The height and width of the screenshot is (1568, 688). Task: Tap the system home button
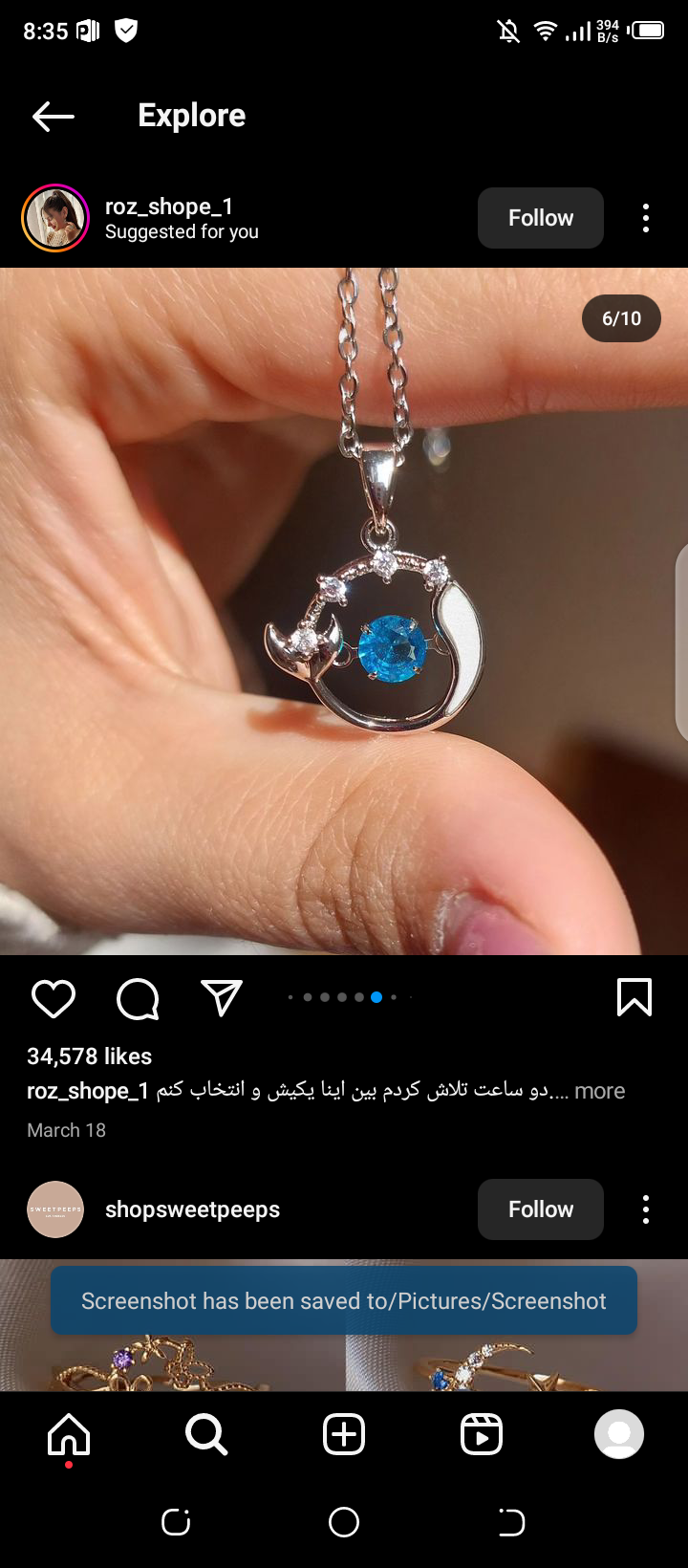tap(344, 1522)
